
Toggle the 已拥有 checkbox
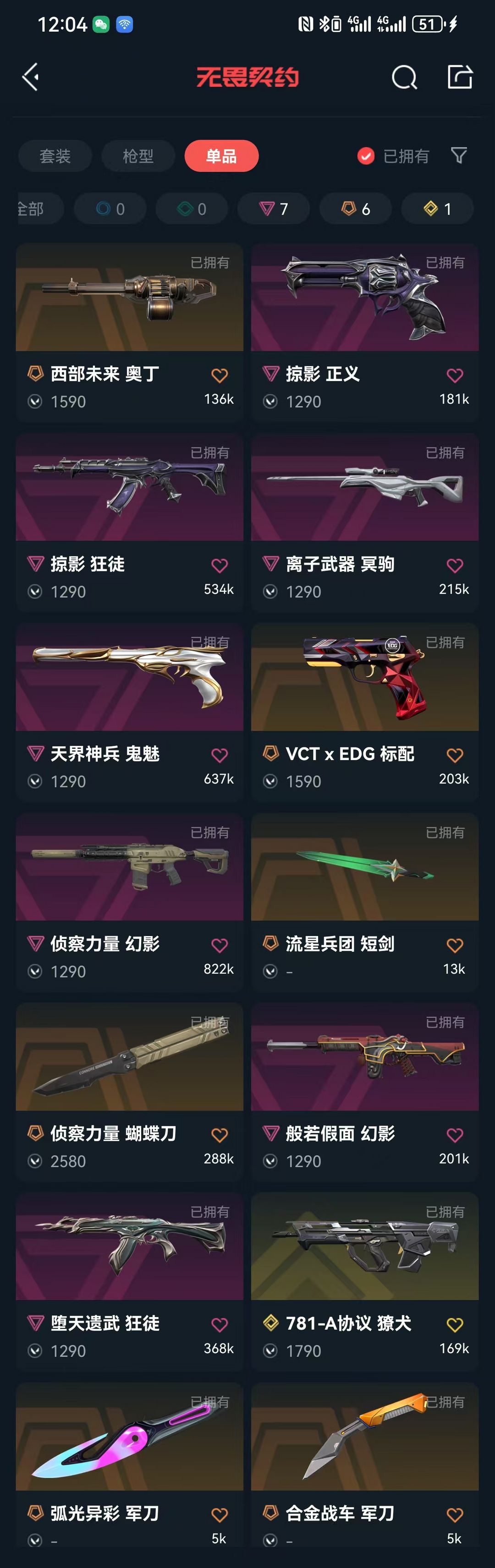[x=366, y=157]
